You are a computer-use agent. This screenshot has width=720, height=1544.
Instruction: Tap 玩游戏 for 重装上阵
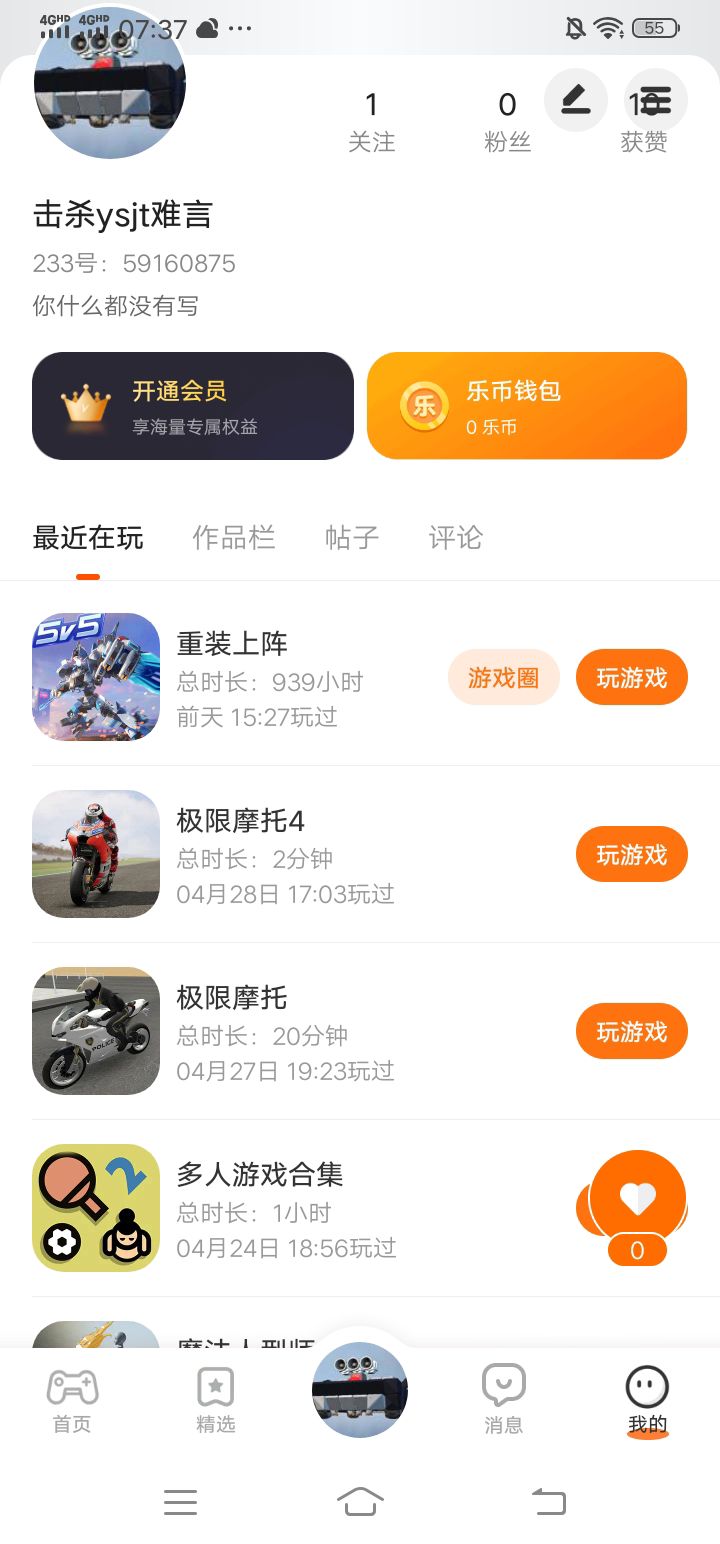(x=631, y=678)
